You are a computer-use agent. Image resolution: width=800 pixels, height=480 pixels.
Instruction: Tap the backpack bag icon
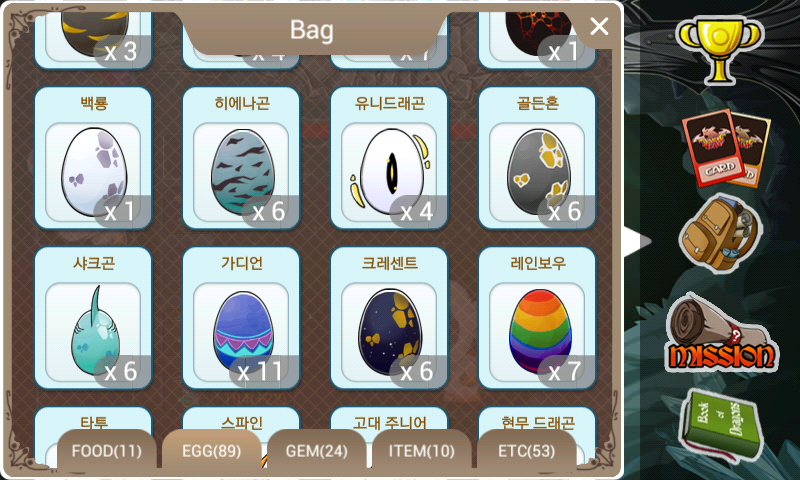pos(719,234)
